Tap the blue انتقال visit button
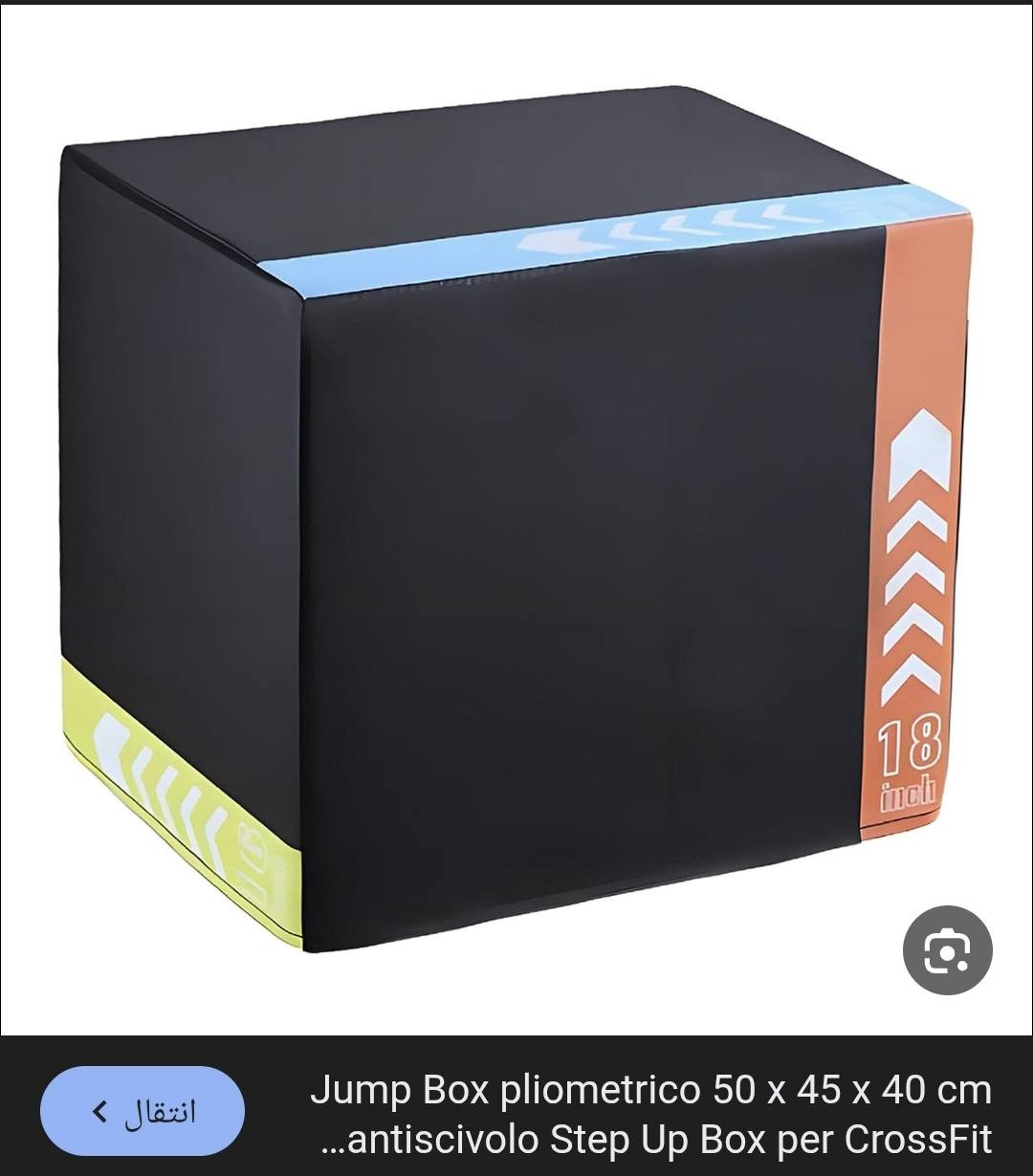The image size is (1033, 1176). coord(143,1111)
